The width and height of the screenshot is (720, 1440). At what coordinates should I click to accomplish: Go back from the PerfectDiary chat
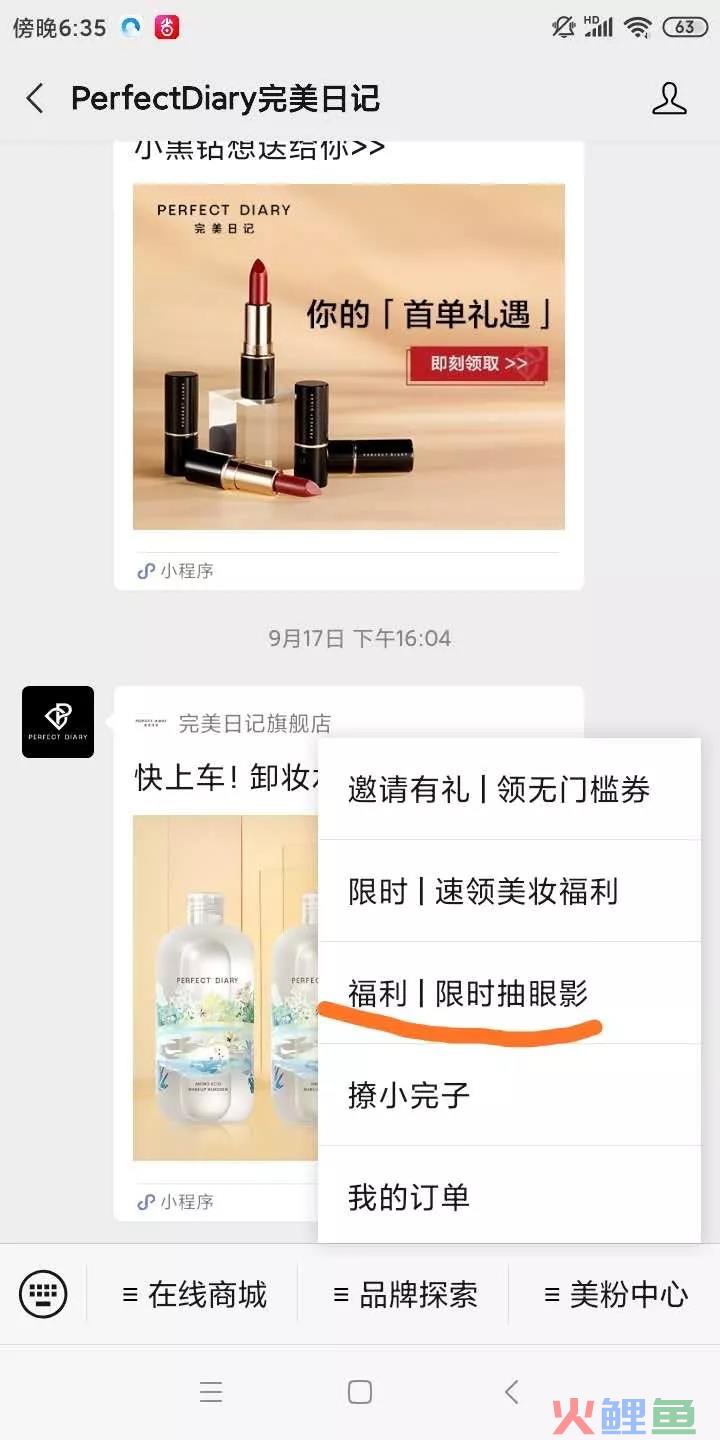(35, 98)
